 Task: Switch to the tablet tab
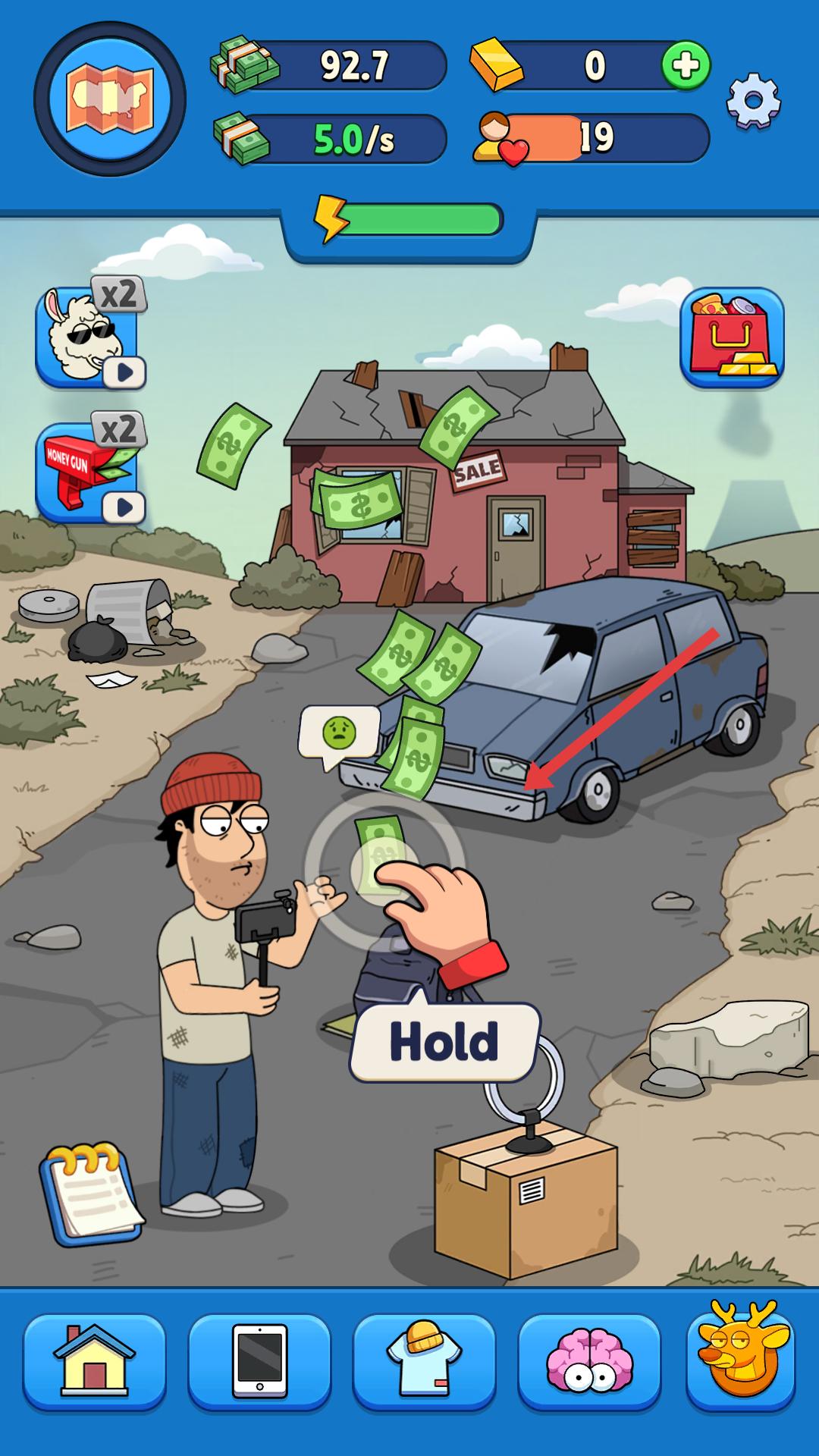(259, 1361)
